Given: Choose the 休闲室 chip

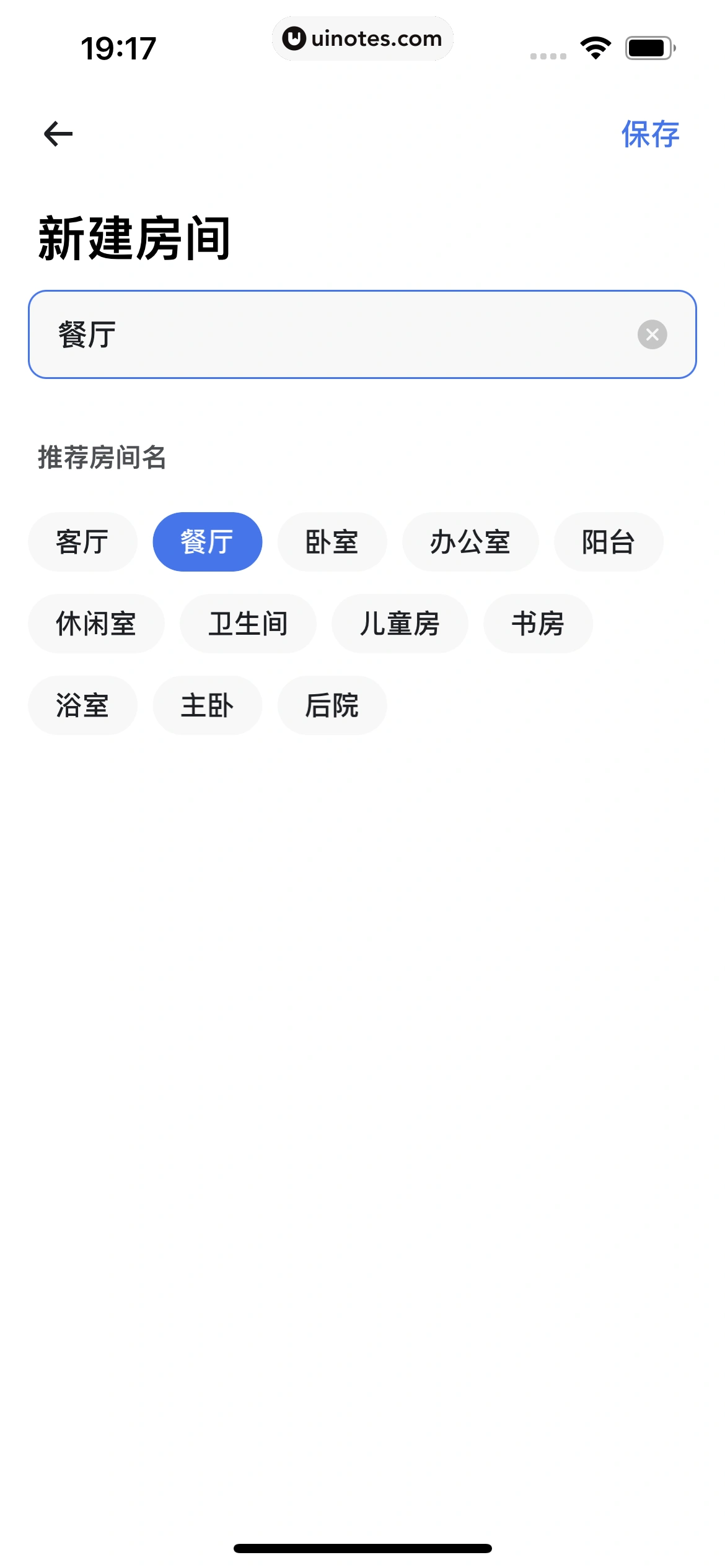Looking at the screenshot, I should click(96, 624).
